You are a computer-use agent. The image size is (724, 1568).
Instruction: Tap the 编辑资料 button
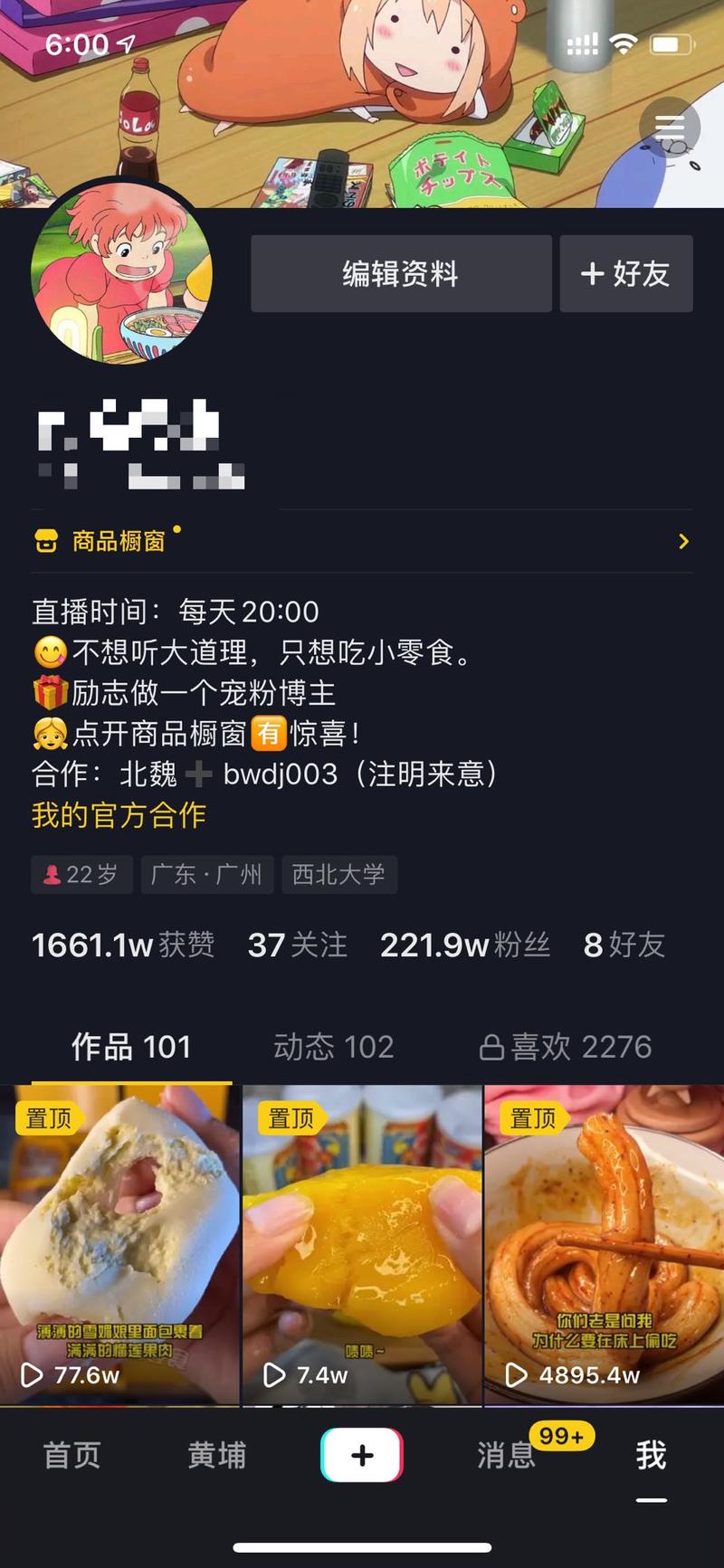pos(401,274)
